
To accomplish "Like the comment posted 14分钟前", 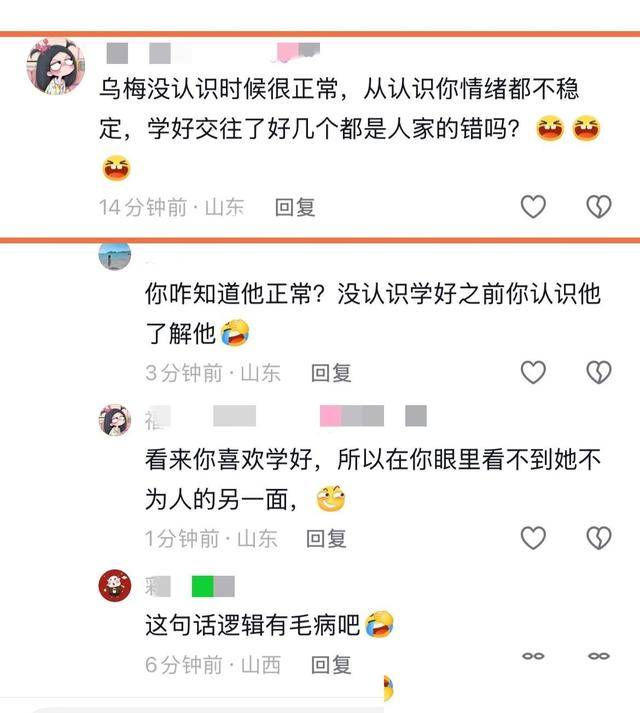I will click(533, 206).
